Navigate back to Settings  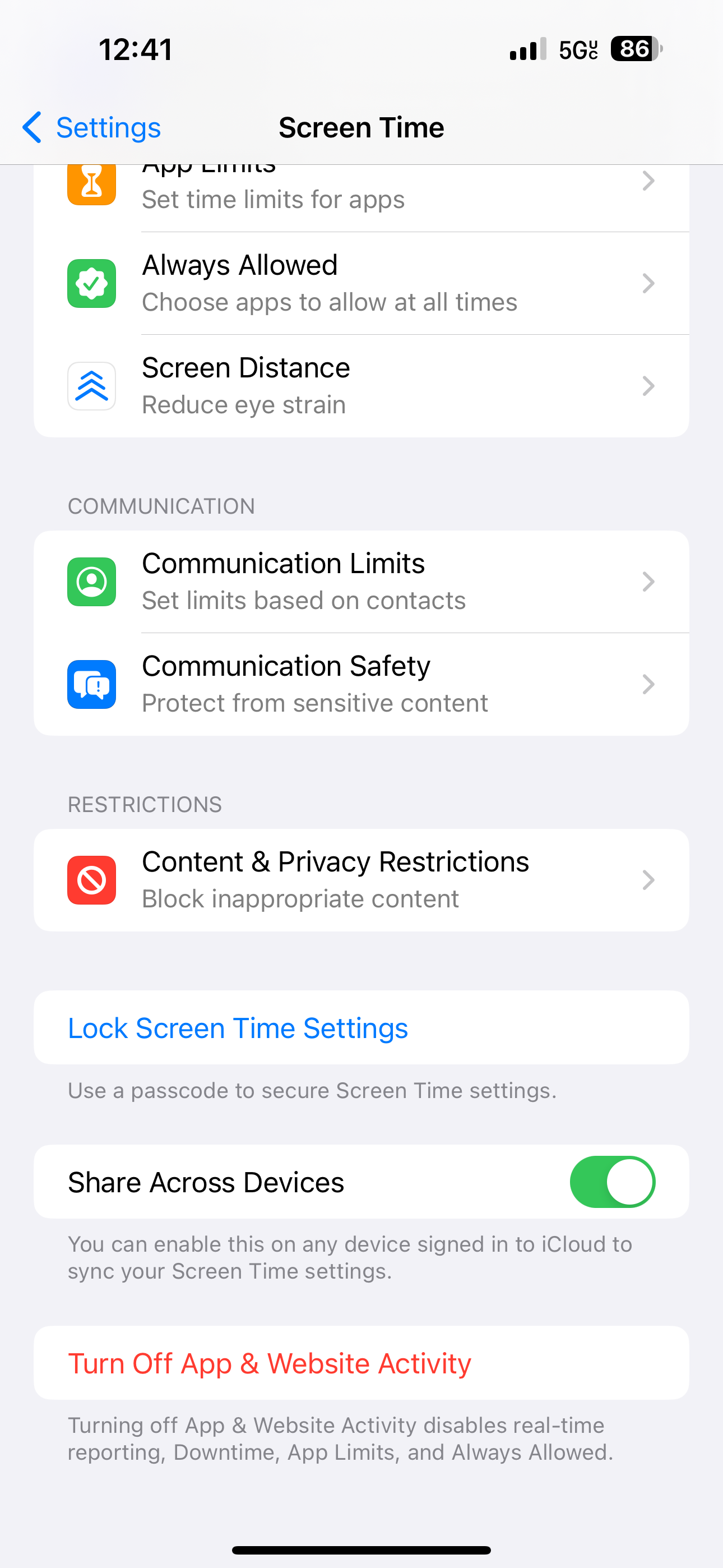(90, 127)
